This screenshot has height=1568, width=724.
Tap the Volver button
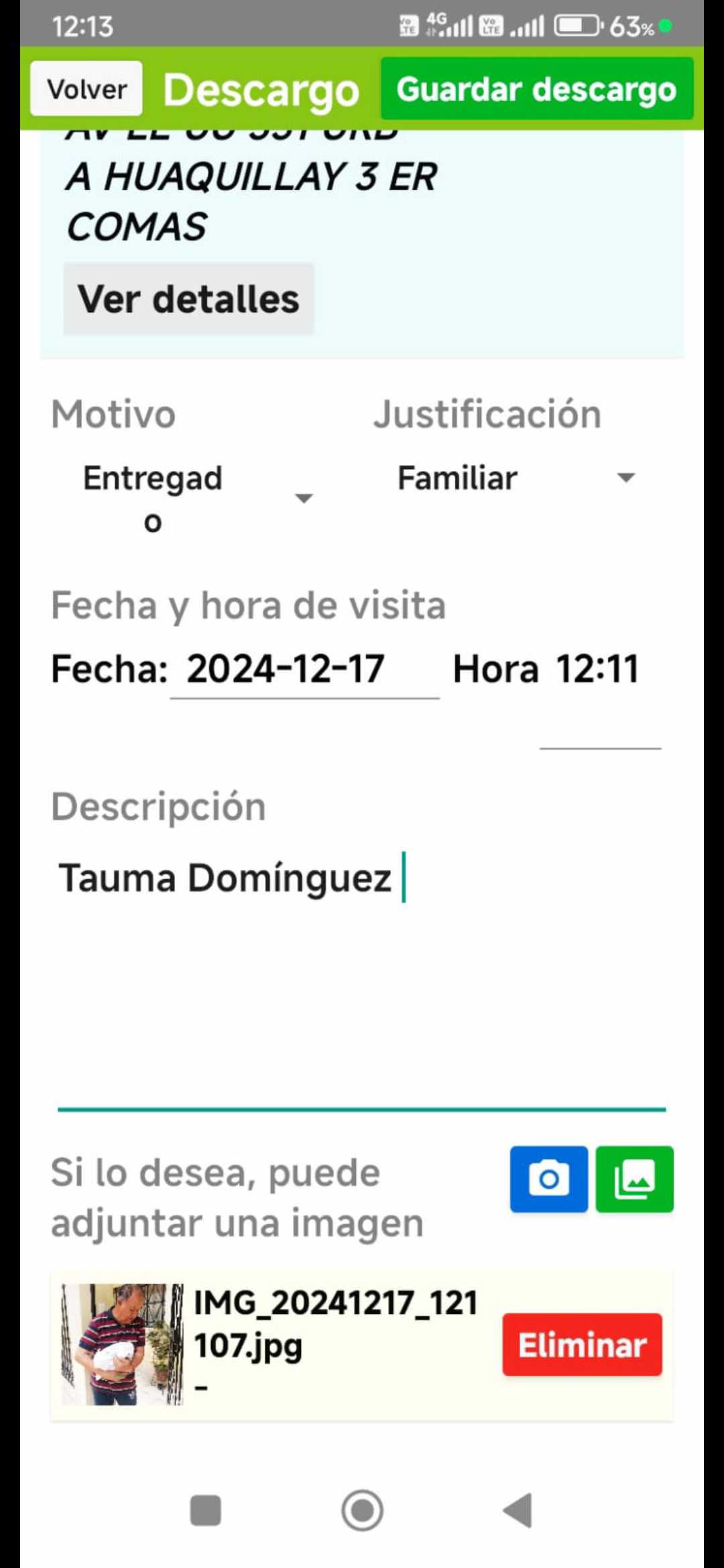click(x=86, y=89)
